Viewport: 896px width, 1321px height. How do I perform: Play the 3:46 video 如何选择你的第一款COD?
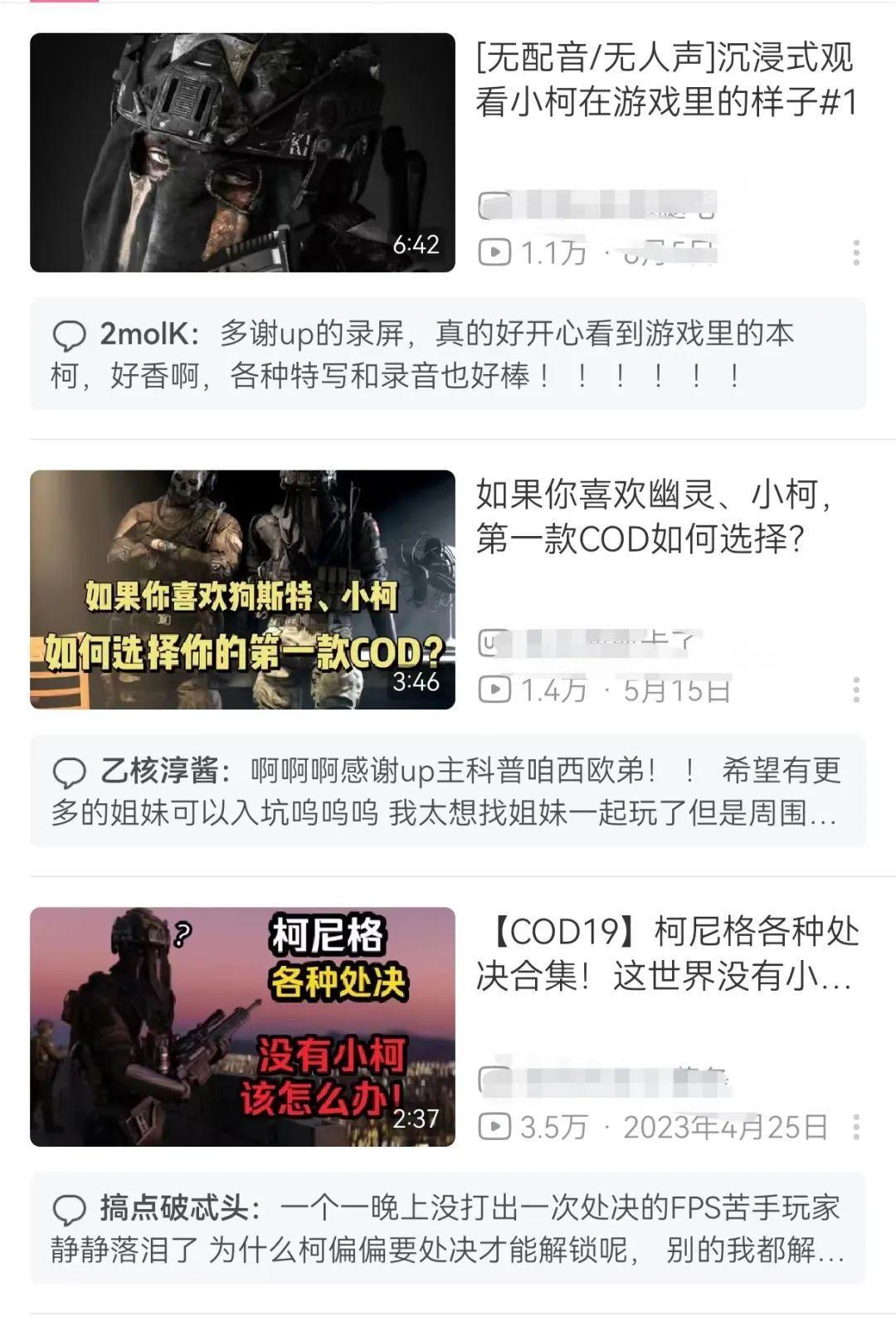click(x=242, y=589)
